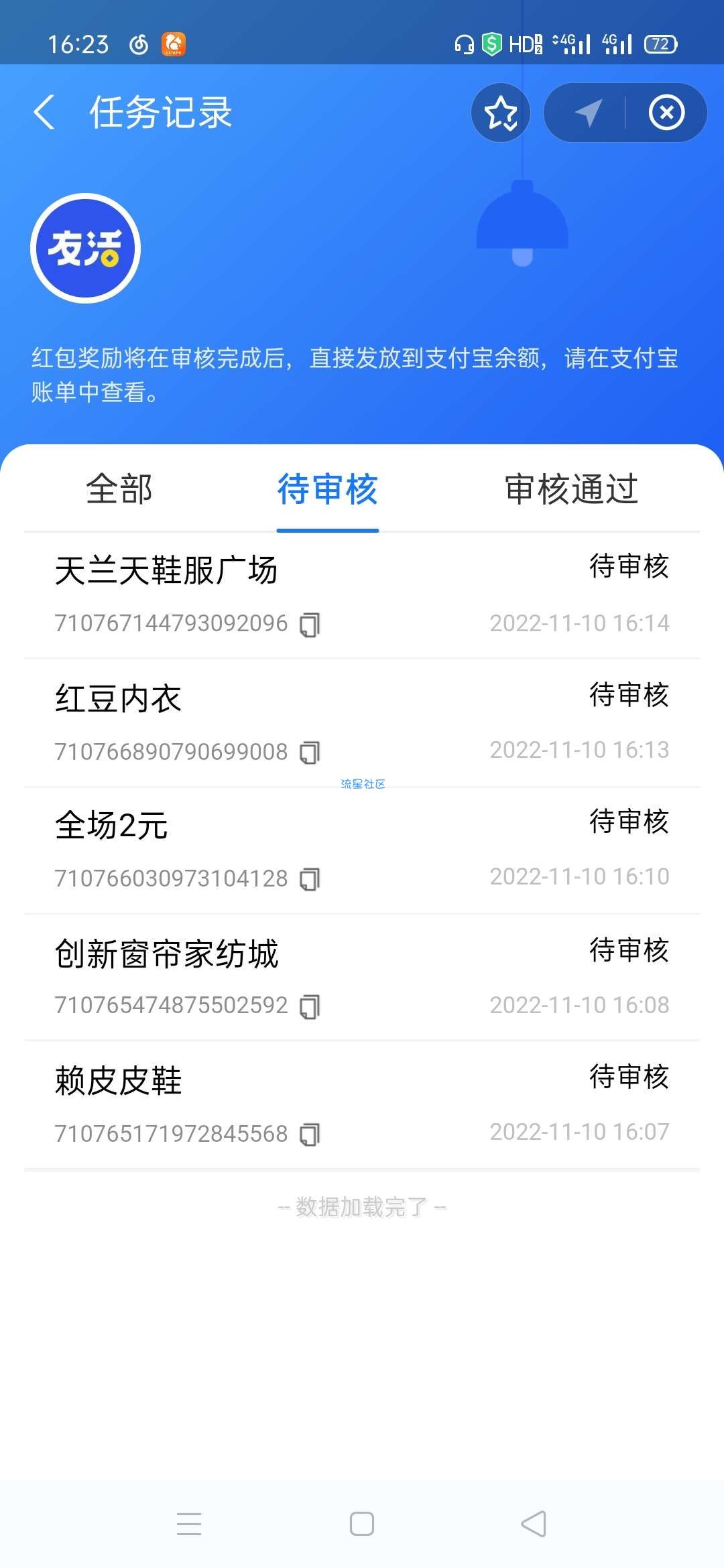Go back from 任务记录 page
This screenshot has width=724, height=1568.
tap(44, 112)
